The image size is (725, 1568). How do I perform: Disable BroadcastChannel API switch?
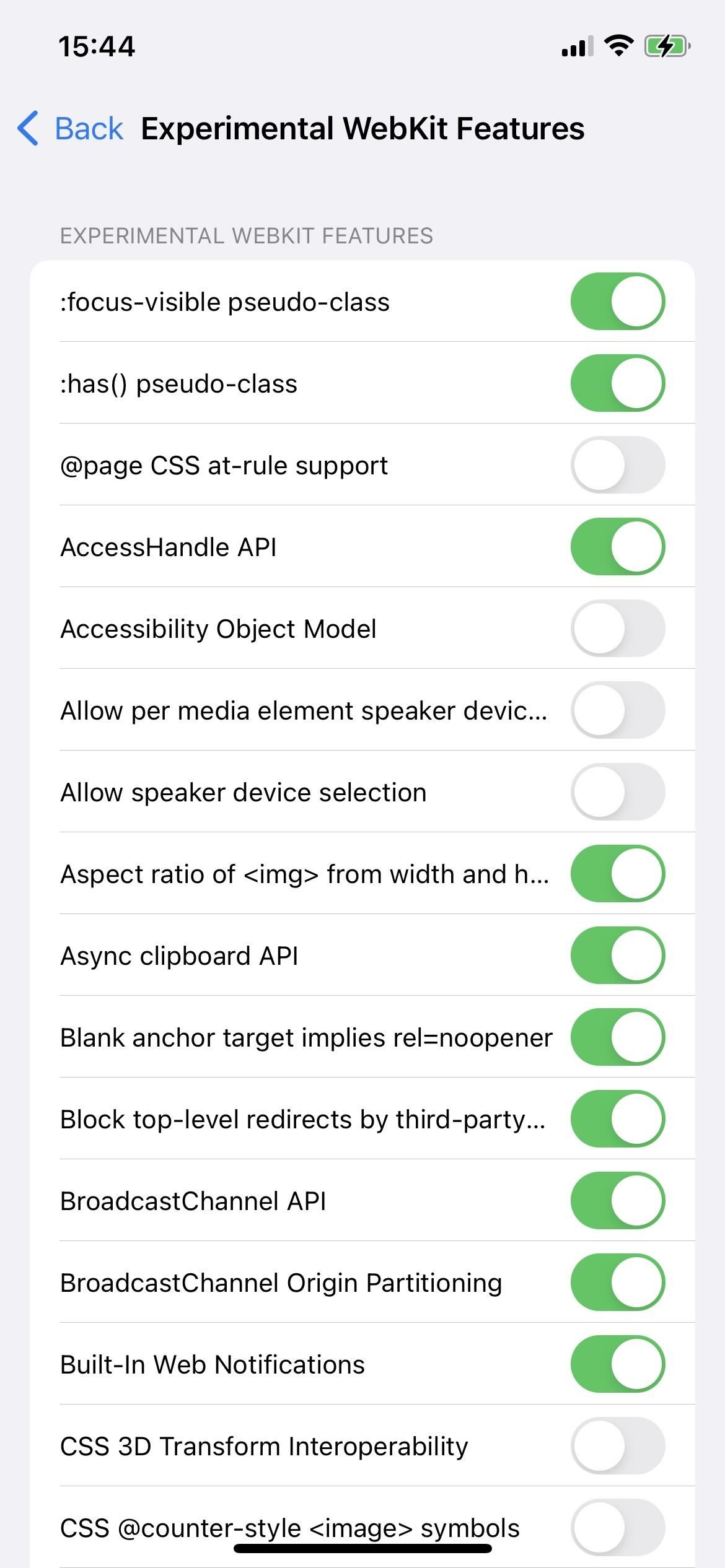618,1201
